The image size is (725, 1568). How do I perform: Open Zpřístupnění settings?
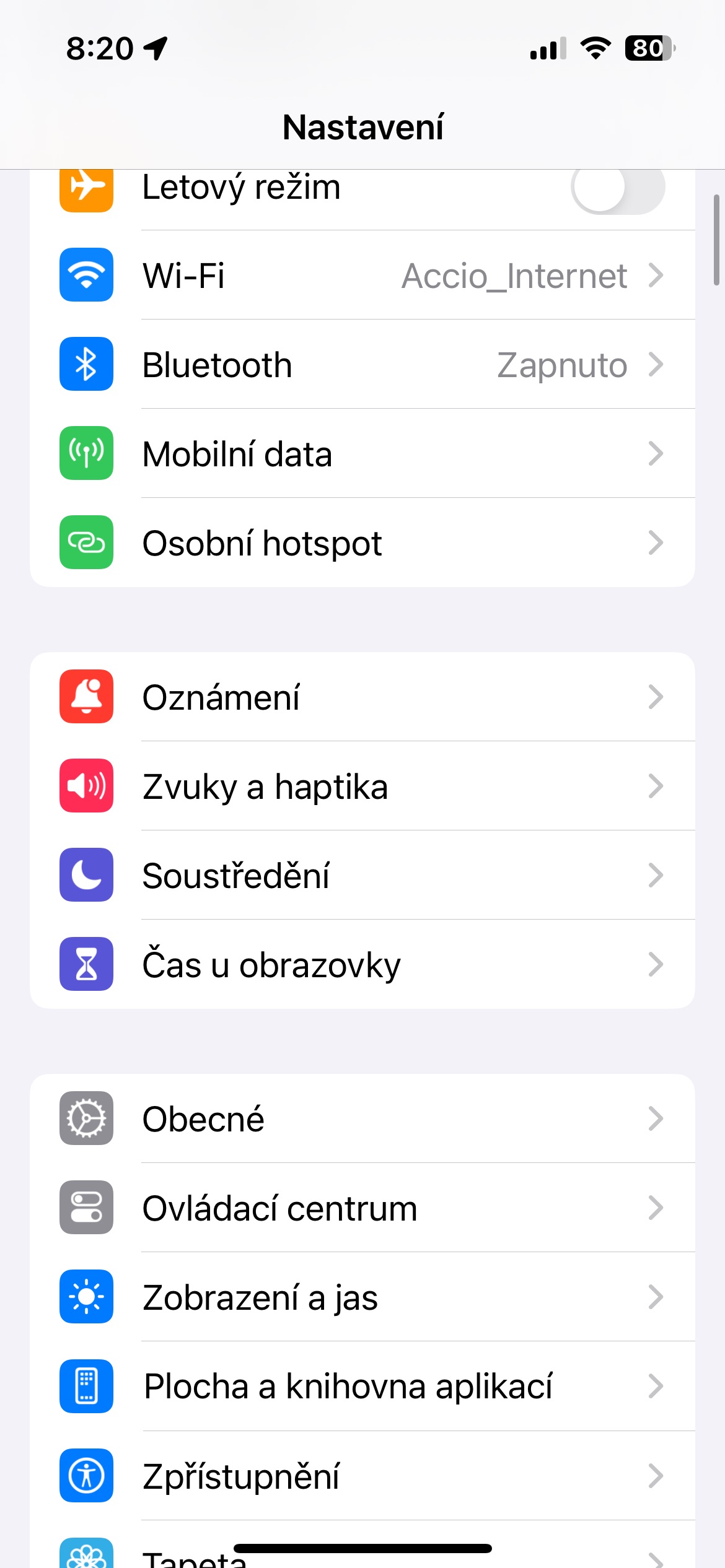coord(362,1476)
